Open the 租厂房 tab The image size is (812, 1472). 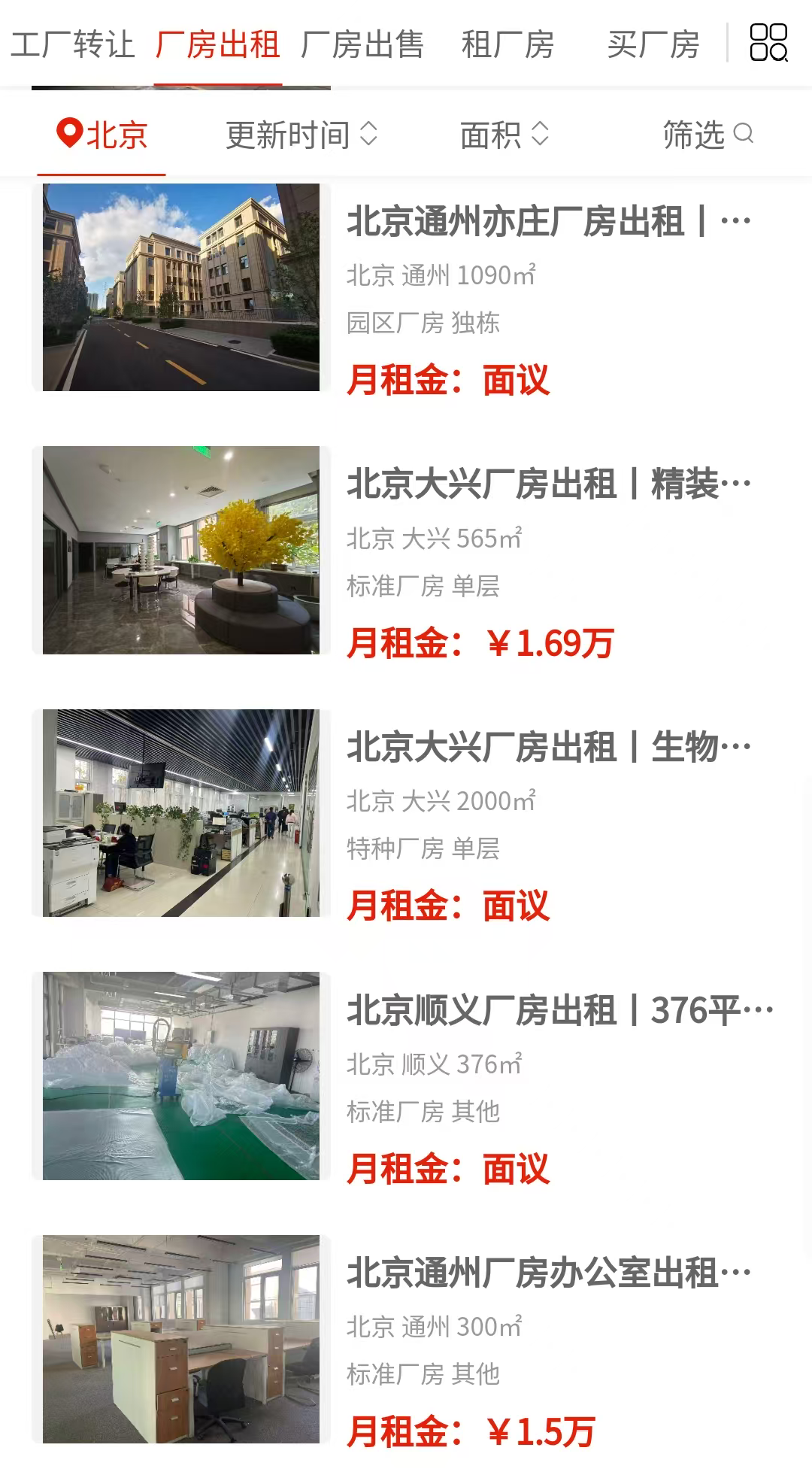coord(508,44)
